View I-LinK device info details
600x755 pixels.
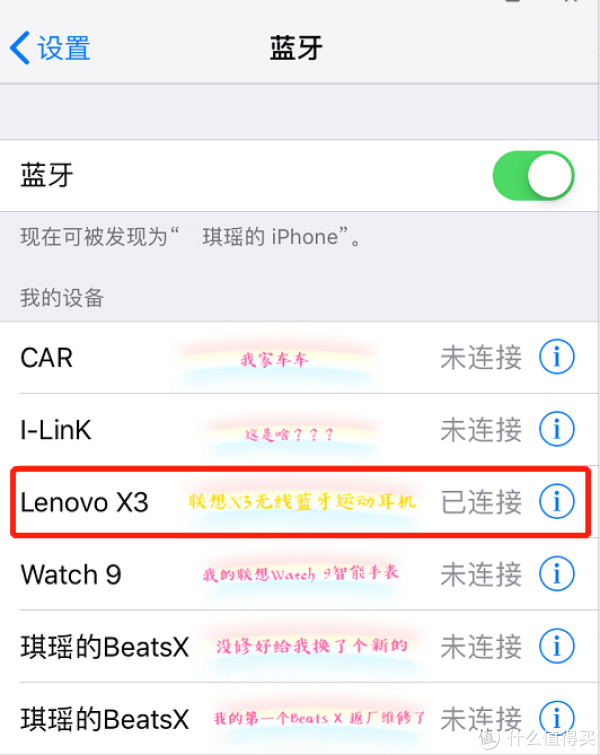[x=557, y=430]
